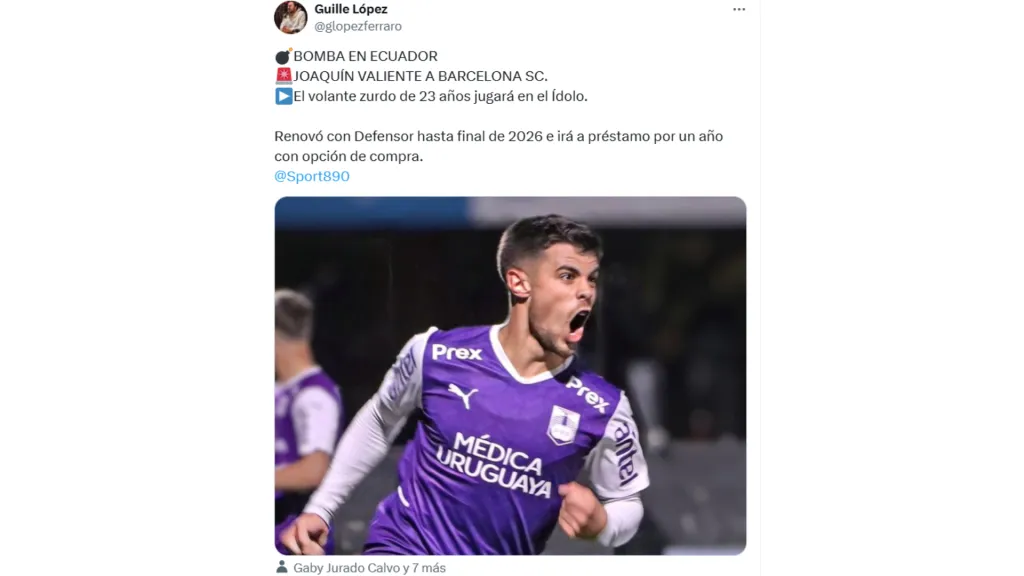Open Guille López's profile avatar
This screenshot has width=1024, height=576.
coord(291,17)
